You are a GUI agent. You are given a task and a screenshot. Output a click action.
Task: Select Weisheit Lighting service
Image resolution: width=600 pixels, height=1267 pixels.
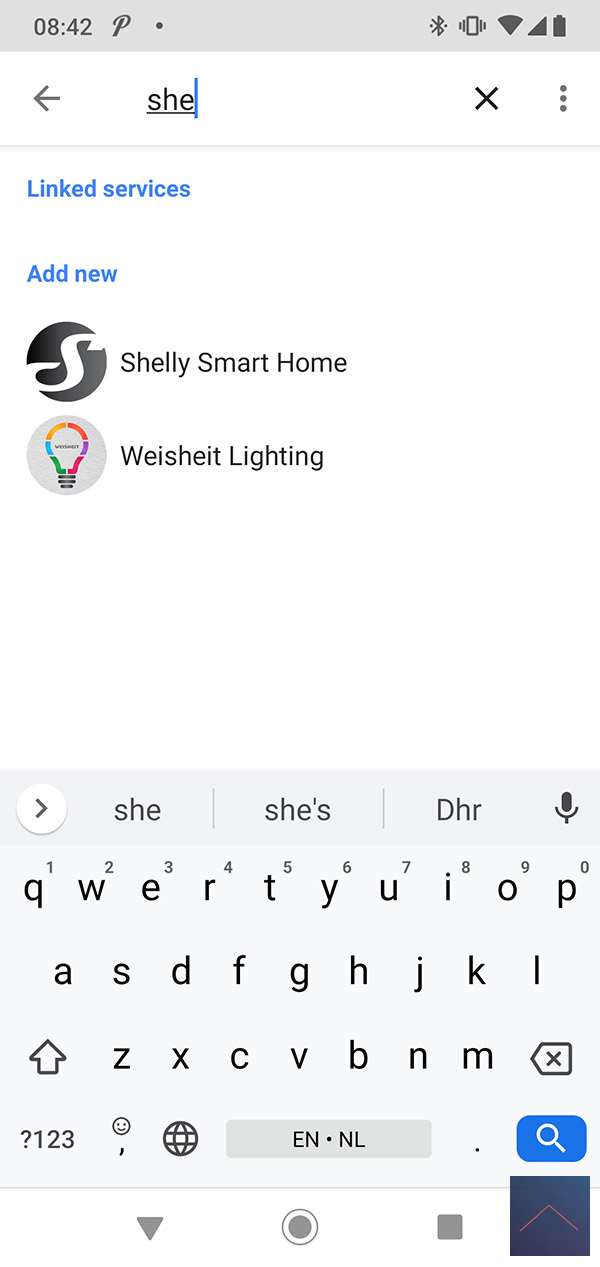coord(221,456)
